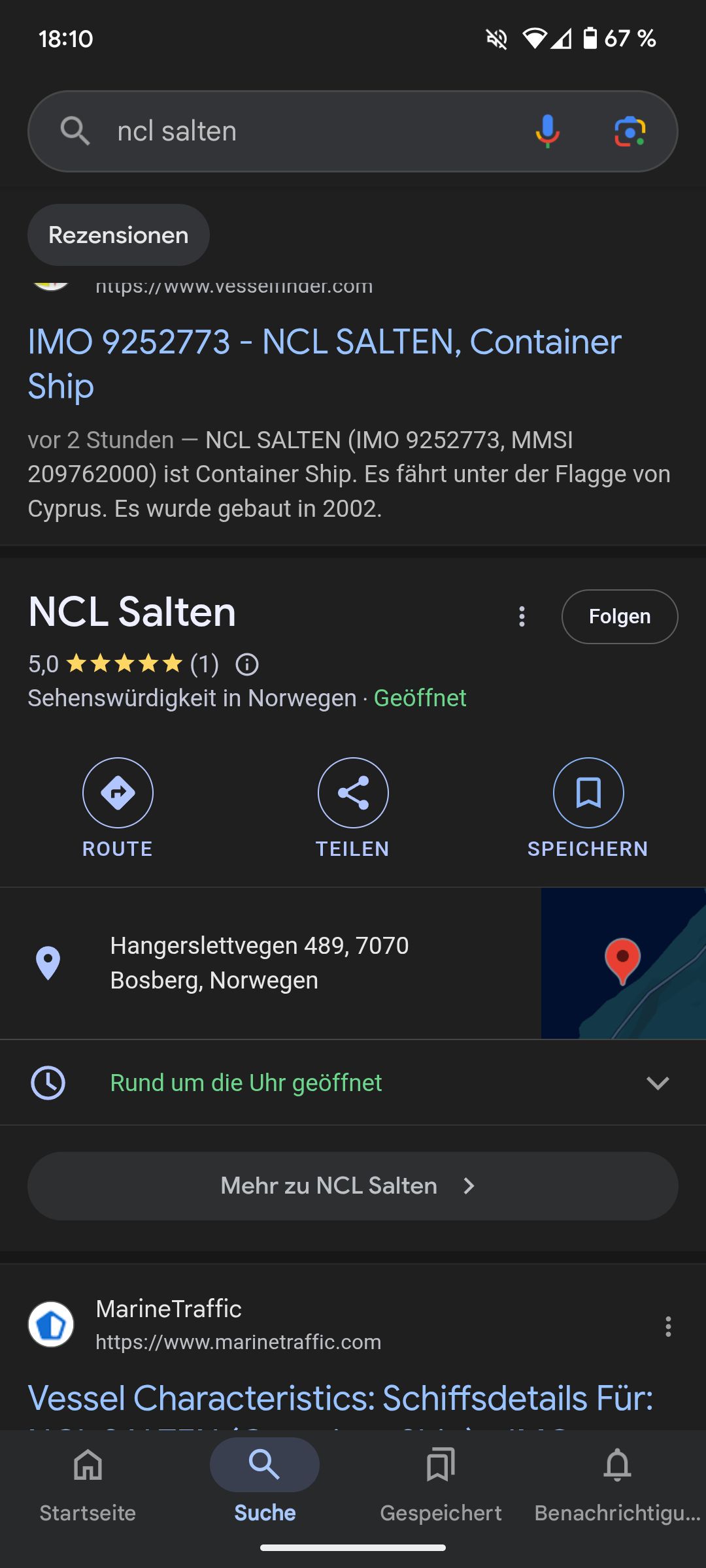This screenshot has height=1568, width=706.
Task: Tap Mehr zu NCL Salten
Action: pyautogui.click(x=353, y=1186)
